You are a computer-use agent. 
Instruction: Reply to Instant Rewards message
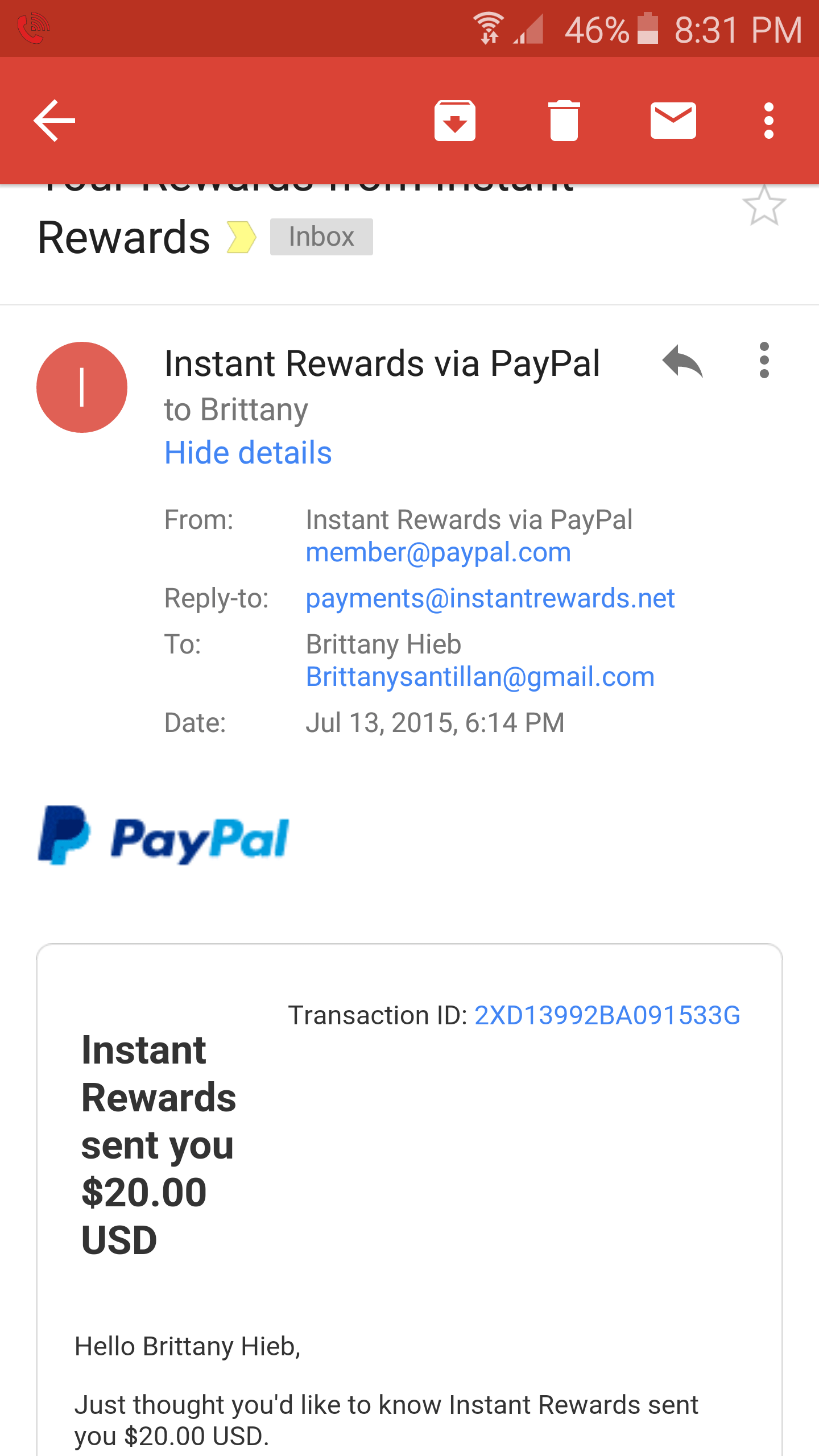click(682, 361)
